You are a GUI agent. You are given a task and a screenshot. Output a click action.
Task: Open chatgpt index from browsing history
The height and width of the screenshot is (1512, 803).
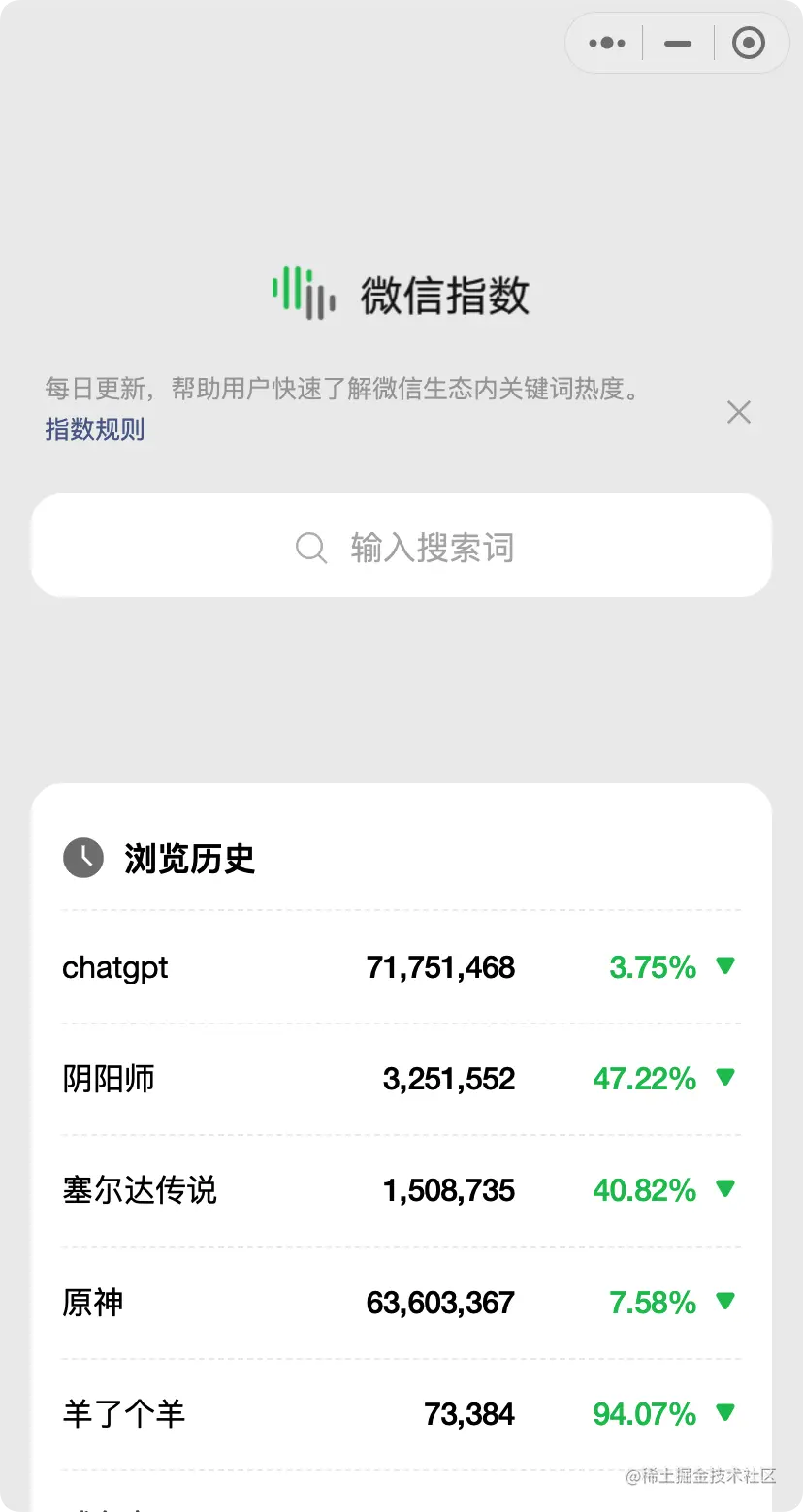click(401, 967)
